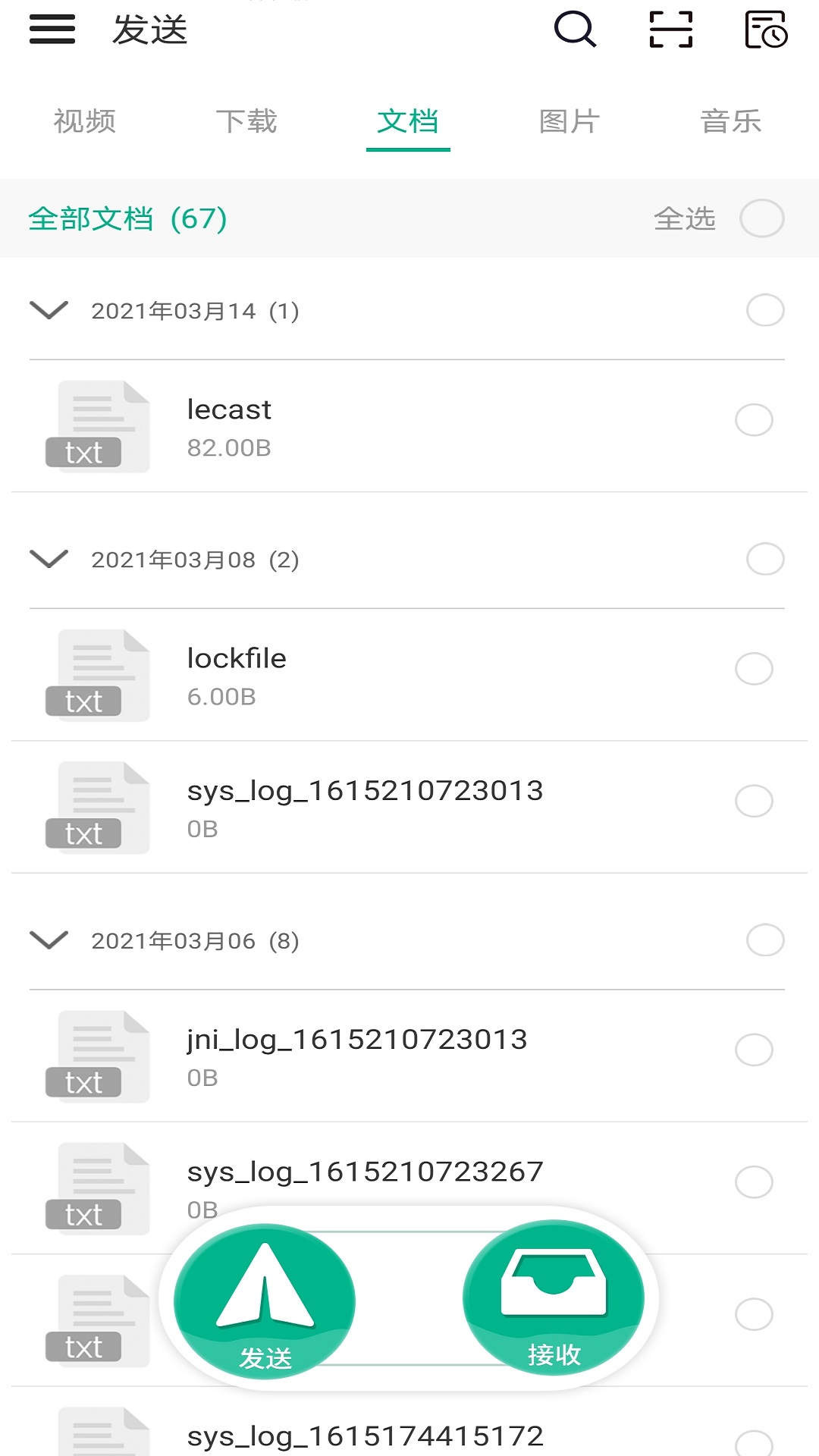819x1456 pixels.
Task: Switch to the 下载 tab
Action: 246,121
